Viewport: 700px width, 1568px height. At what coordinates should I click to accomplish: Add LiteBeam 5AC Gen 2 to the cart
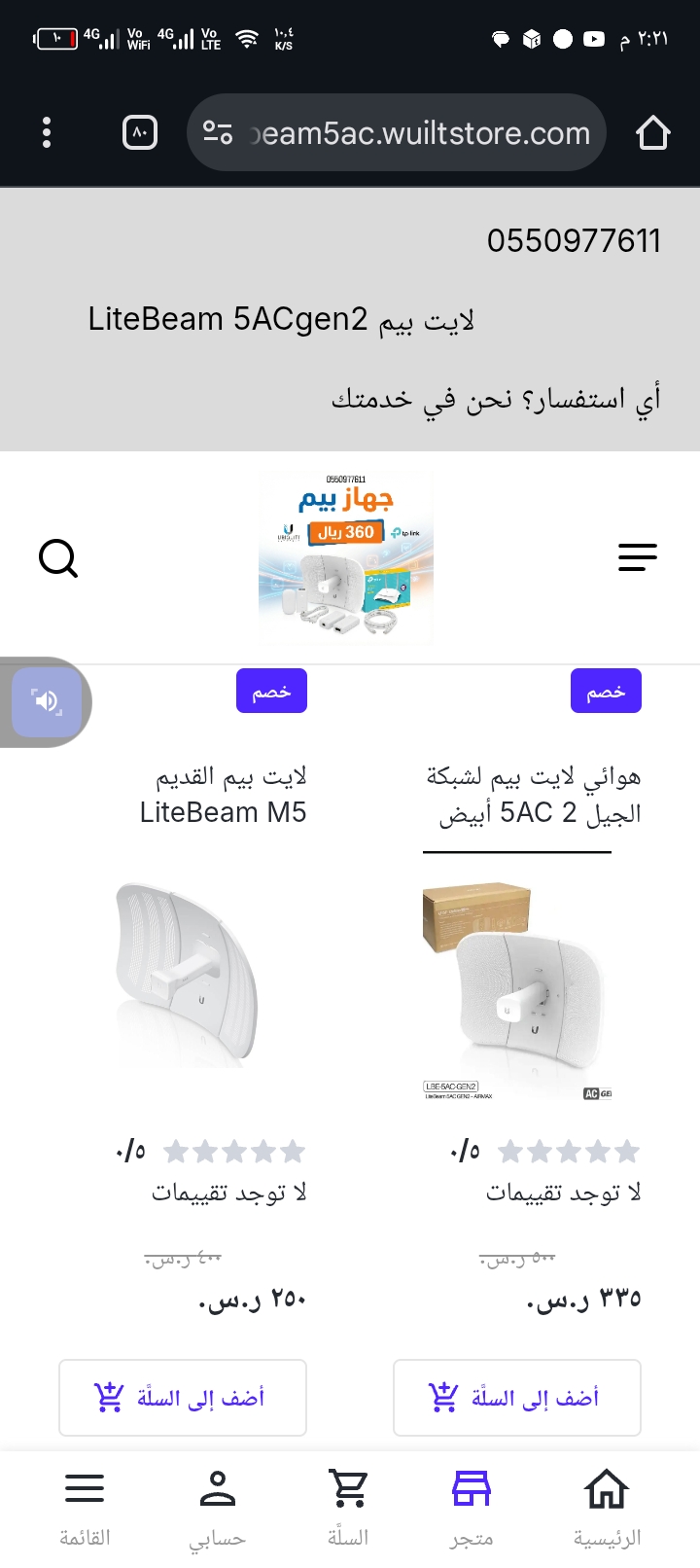[x=517, y=1398]
